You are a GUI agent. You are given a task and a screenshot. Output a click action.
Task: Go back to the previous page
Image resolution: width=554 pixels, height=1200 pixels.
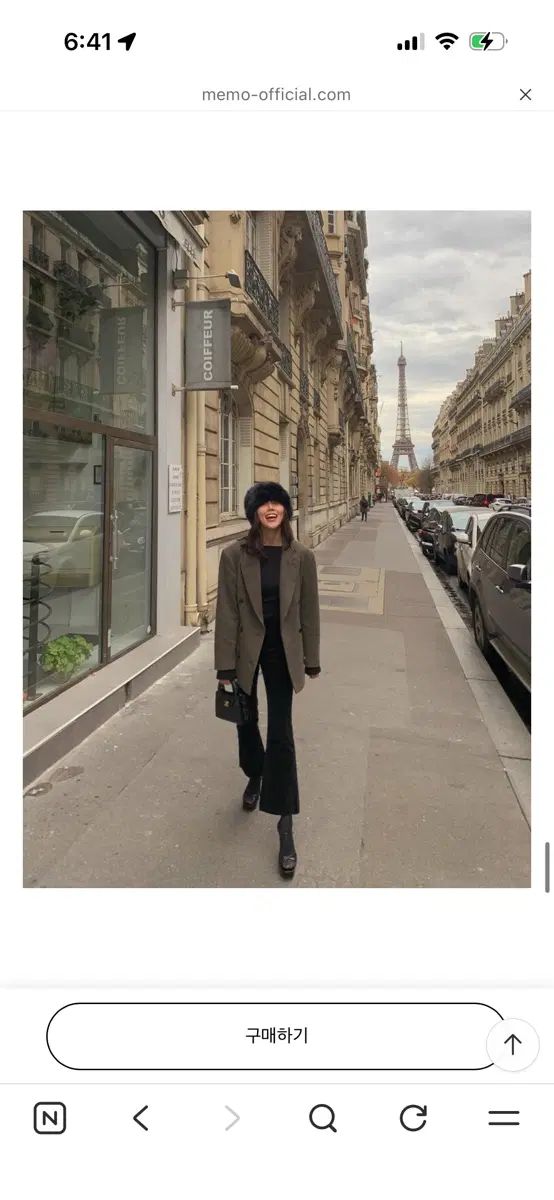click(141, 1118)
